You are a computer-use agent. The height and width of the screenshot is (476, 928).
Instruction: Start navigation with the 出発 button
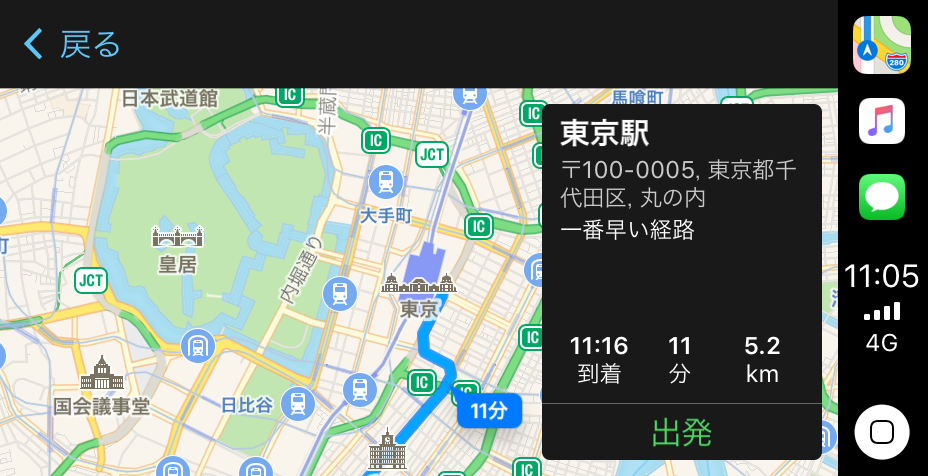tap(681, 433)
